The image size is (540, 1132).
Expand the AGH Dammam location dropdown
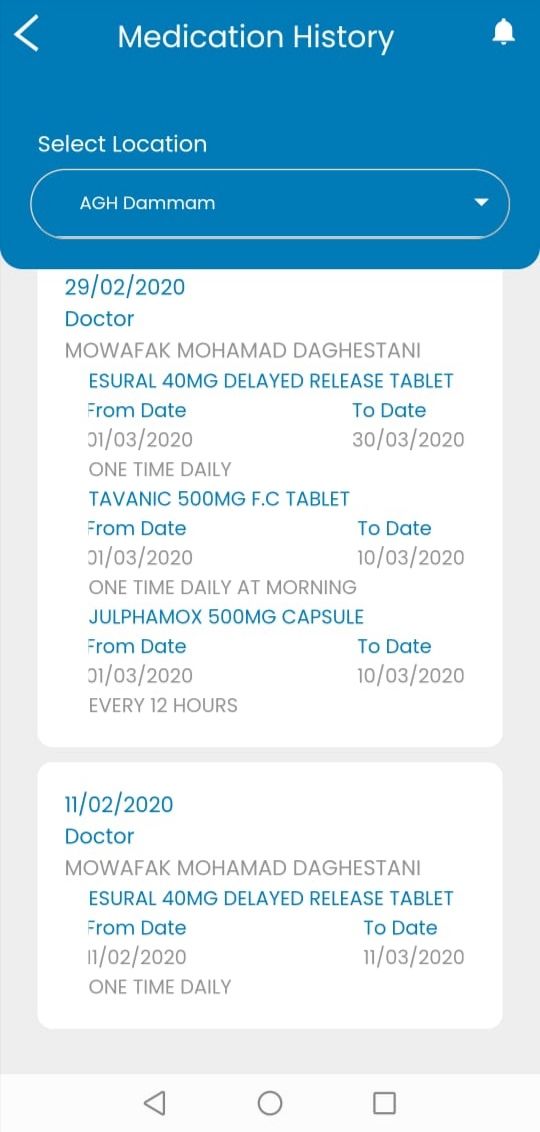[x=270, y=204]
